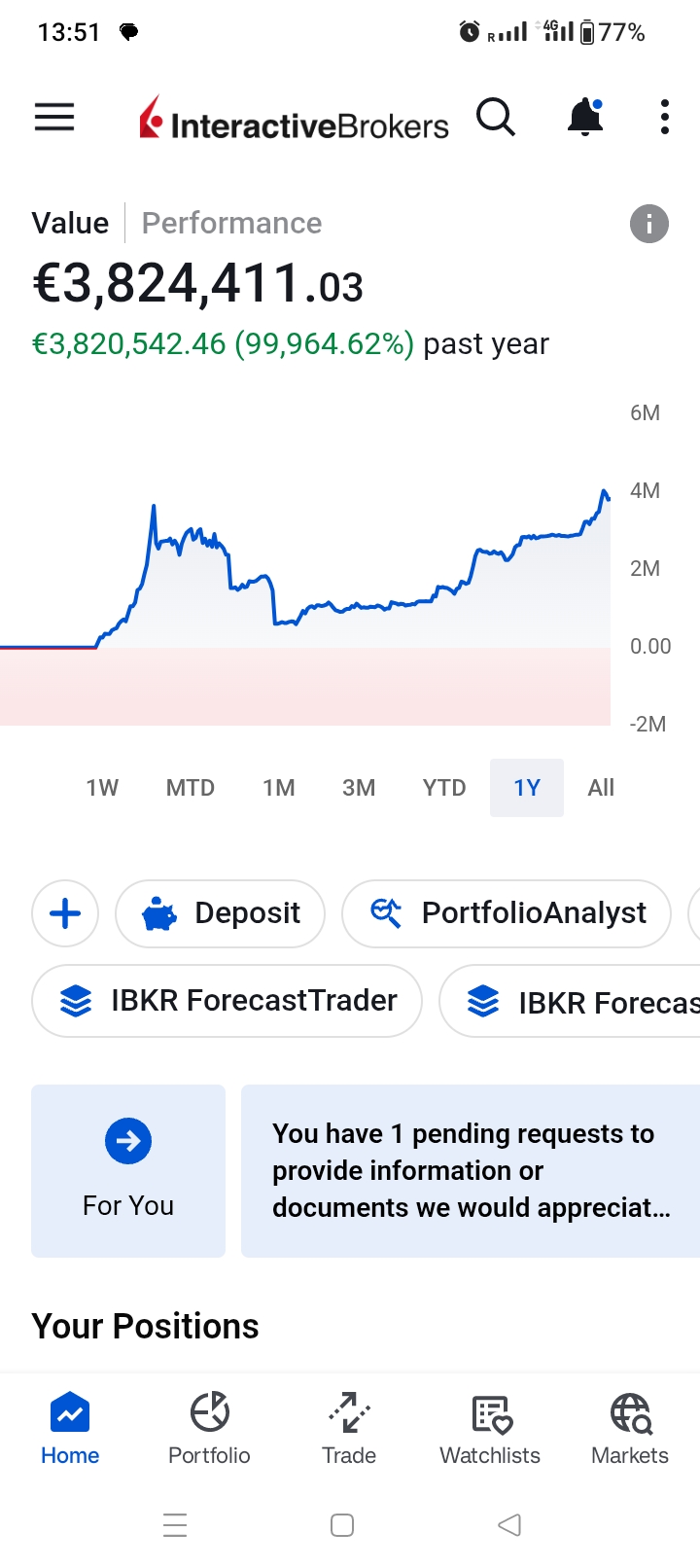The width and height of the screenshot is (700, 1568).
Task: Select the YTD chart range
Action: 444,788
